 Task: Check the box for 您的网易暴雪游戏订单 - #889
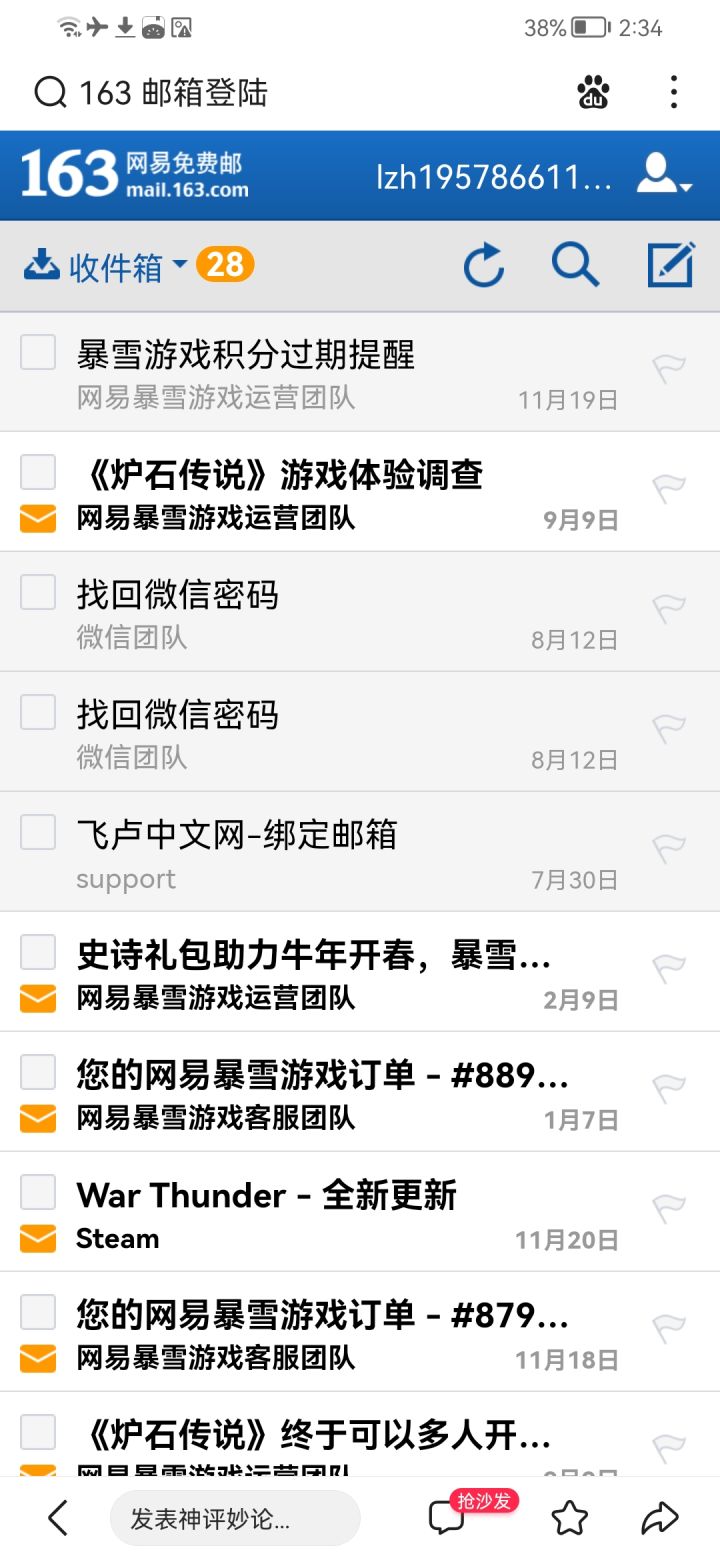tap(38, 1072)
